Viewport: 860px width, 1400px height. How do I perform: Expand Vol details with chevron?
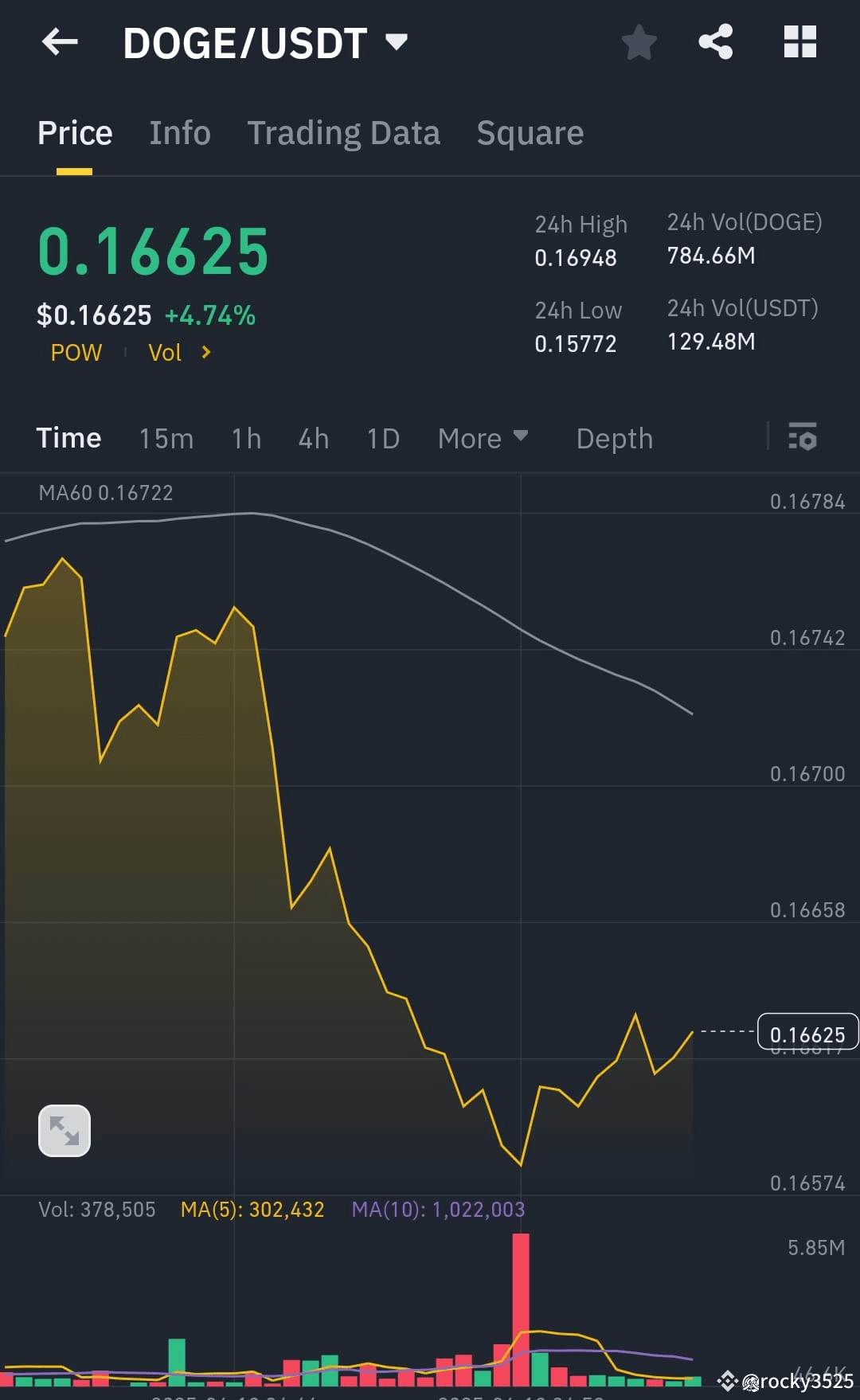click(x=205, y=352)
